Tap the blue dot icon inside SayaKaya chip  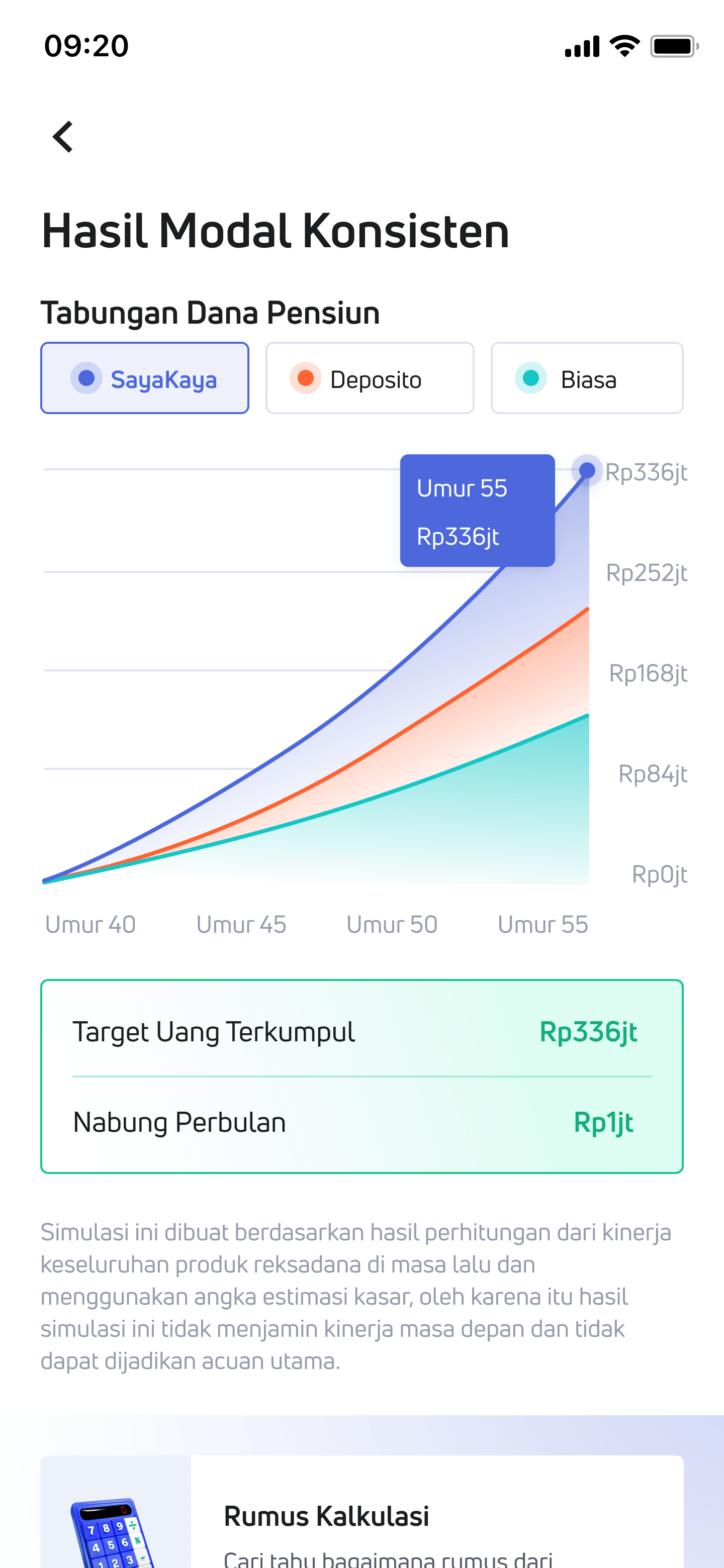(86, 378)
